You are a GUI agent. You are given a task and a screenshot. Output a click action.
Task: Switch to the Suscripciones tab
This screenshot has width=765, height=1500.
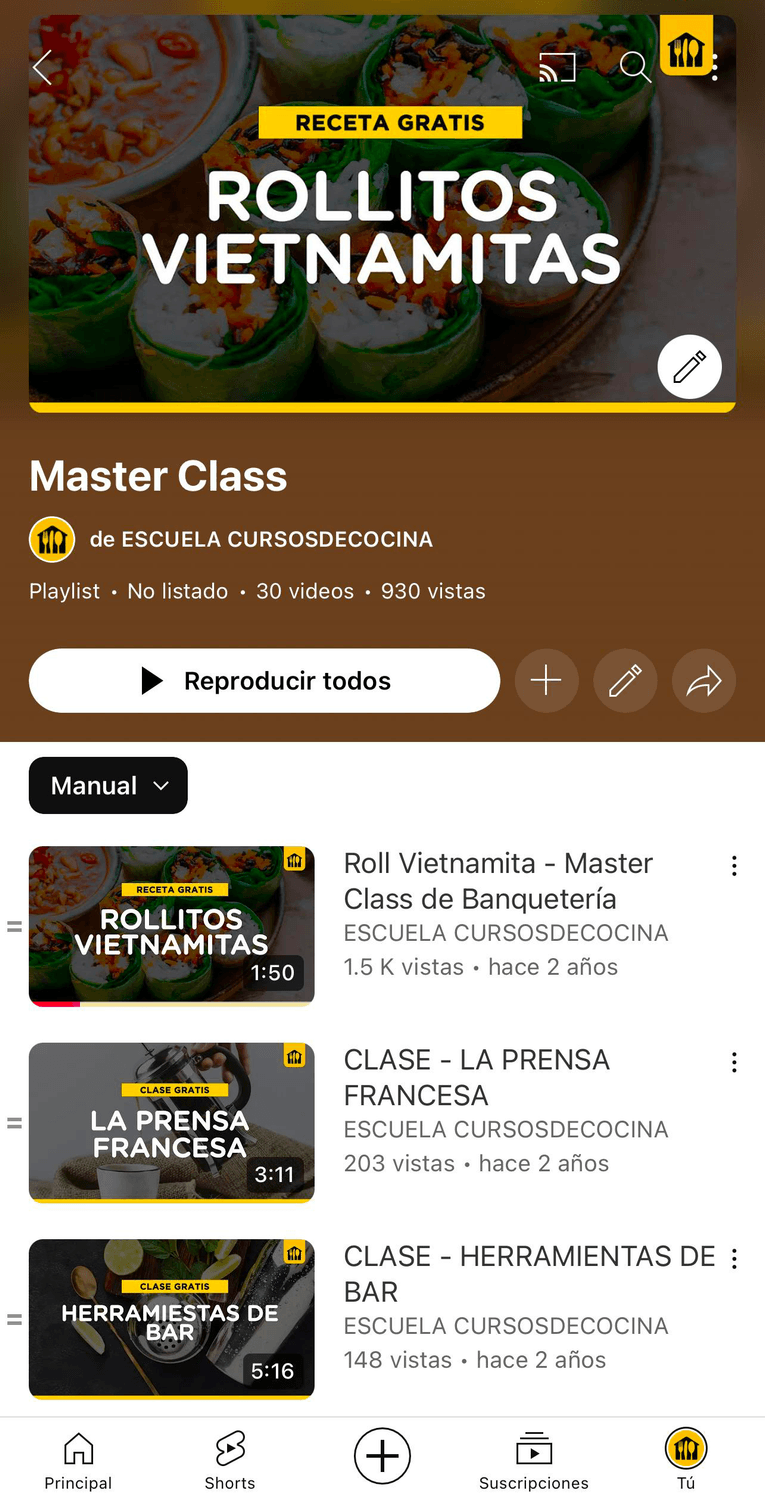[534, 1460]
